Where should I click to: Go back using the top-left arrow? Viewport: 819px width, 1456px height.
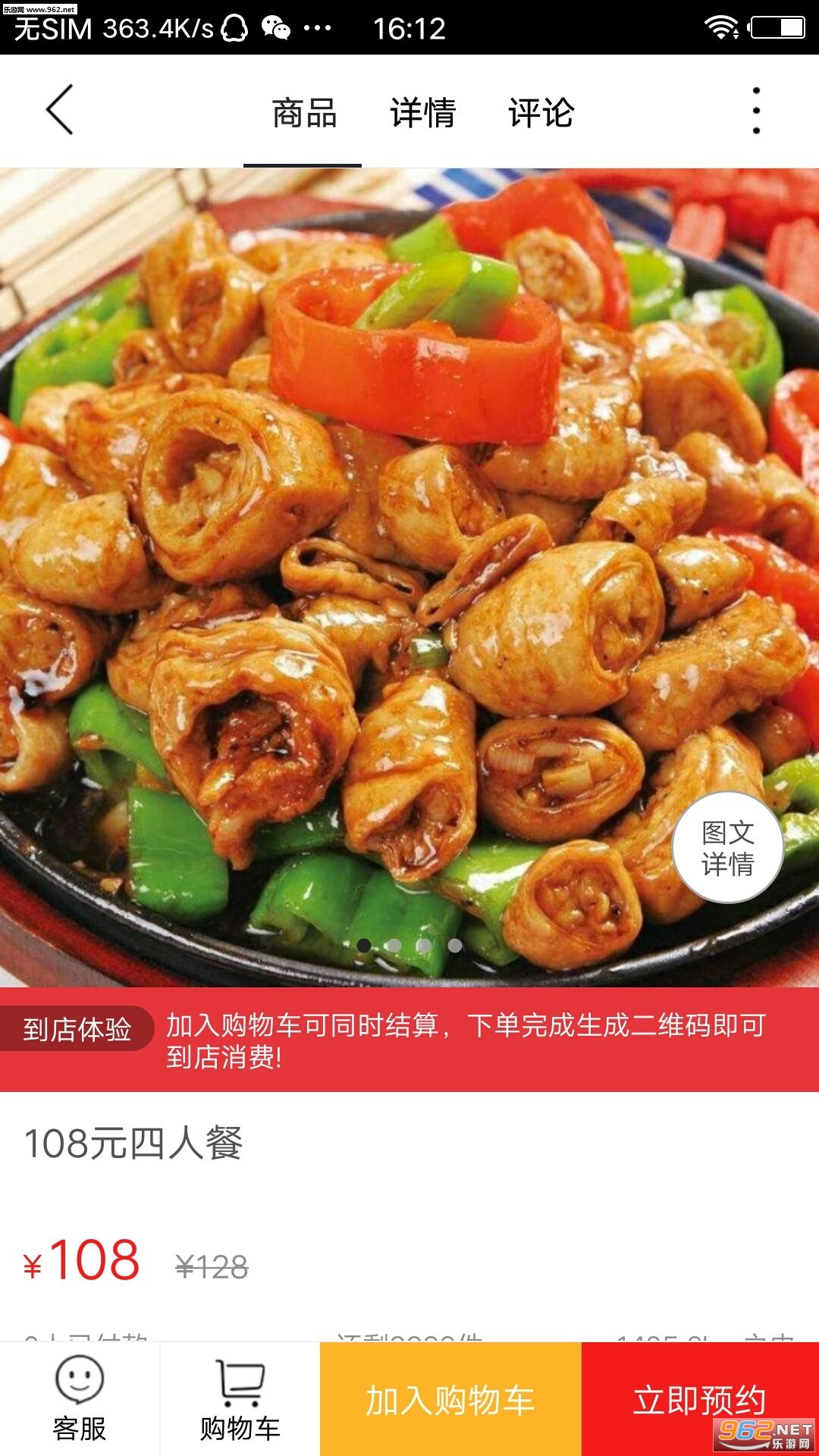coord(60,111)
